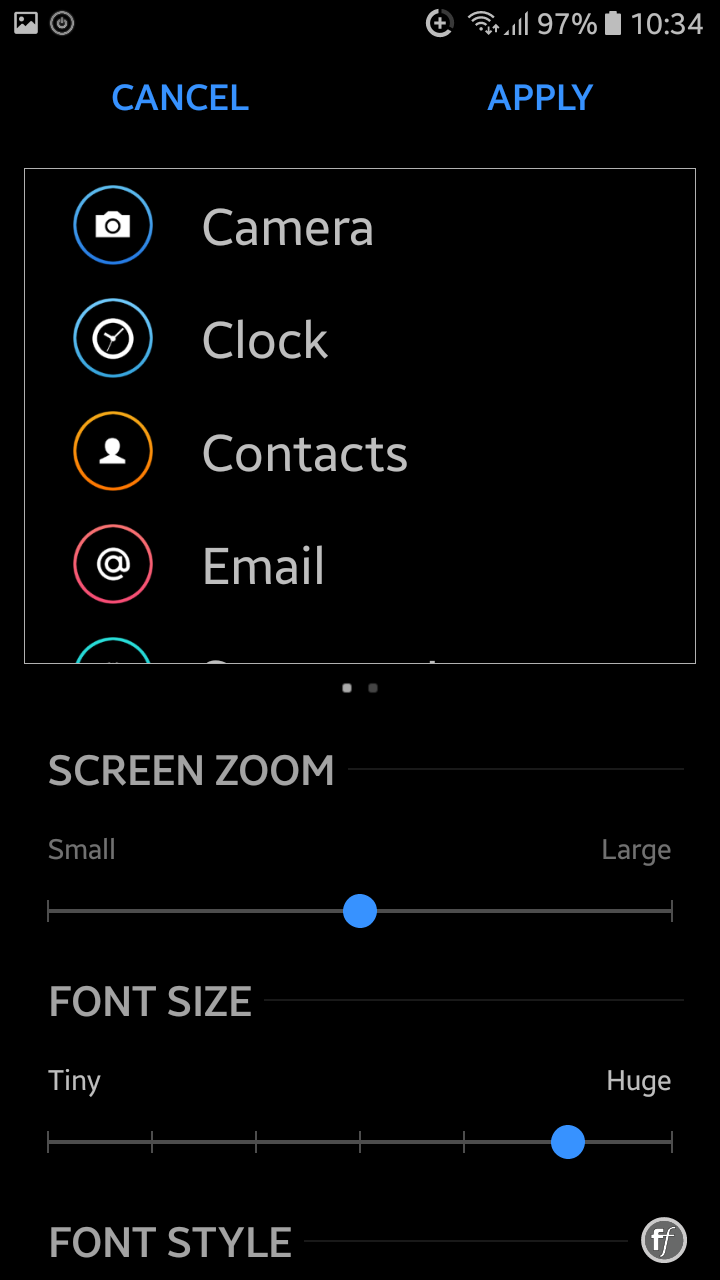Screen dimensions: 720x1280
Task: Tap the Screen Zoom slider handle
Action: coord(360,911)
